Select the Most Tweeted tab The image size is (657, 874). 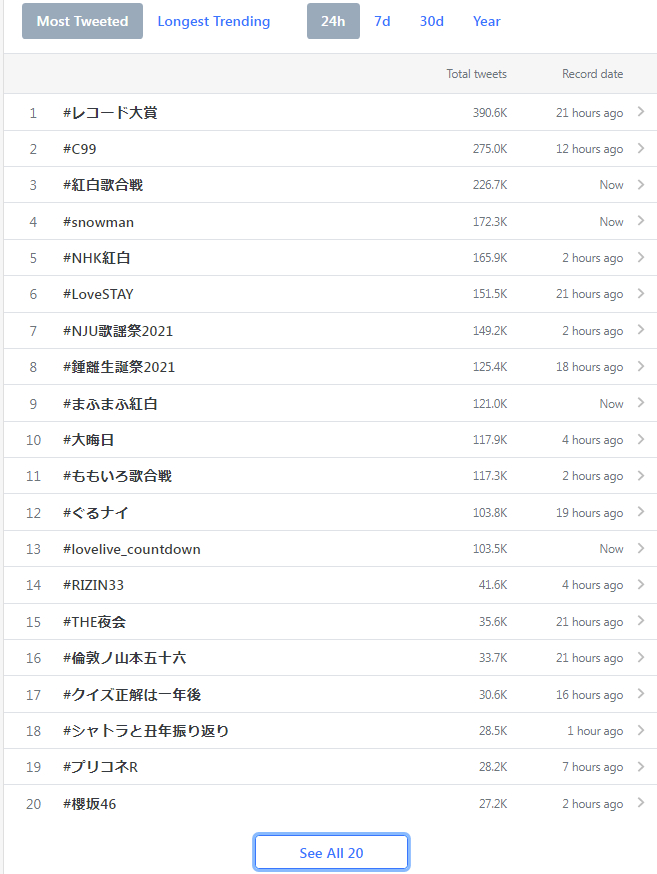point(82,21)
